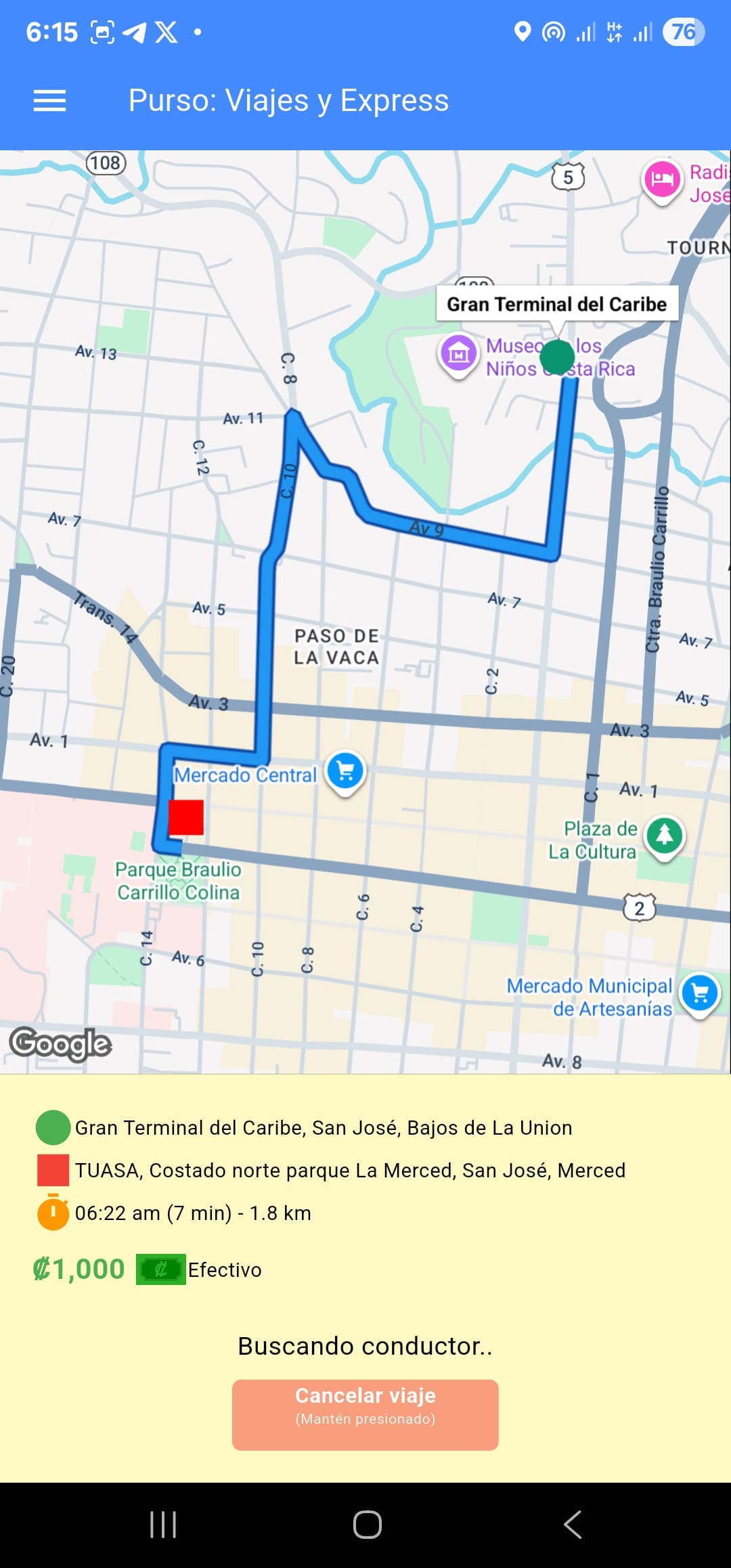This screenshot has height=1568, width=731.
Task: Open the Museo de los Niños marker
Action: click(x=459, y=353)
